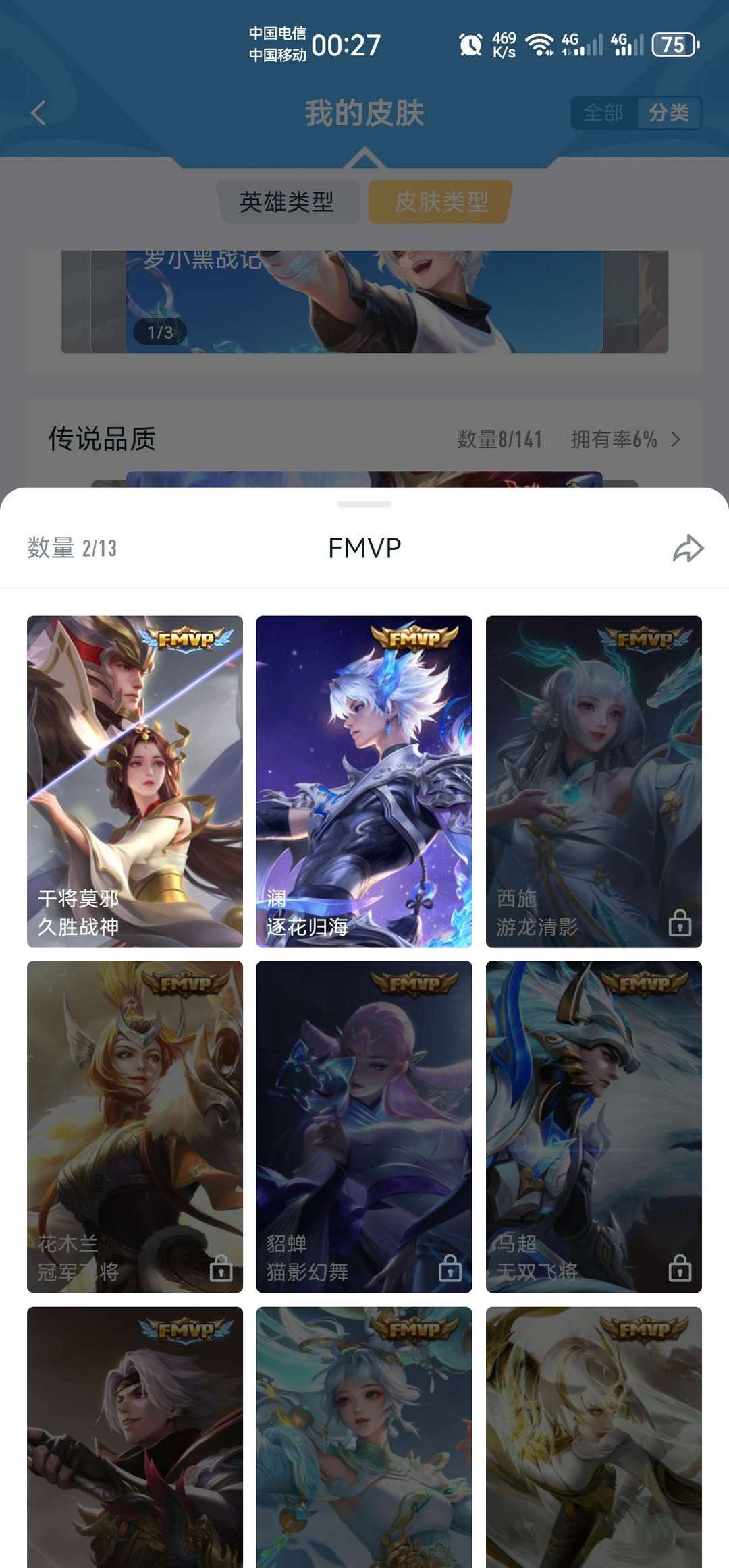Open 干将莫邪 久胜战神 skin
The height and width of the screenshot is (1568, 729).
coord(135,781)
